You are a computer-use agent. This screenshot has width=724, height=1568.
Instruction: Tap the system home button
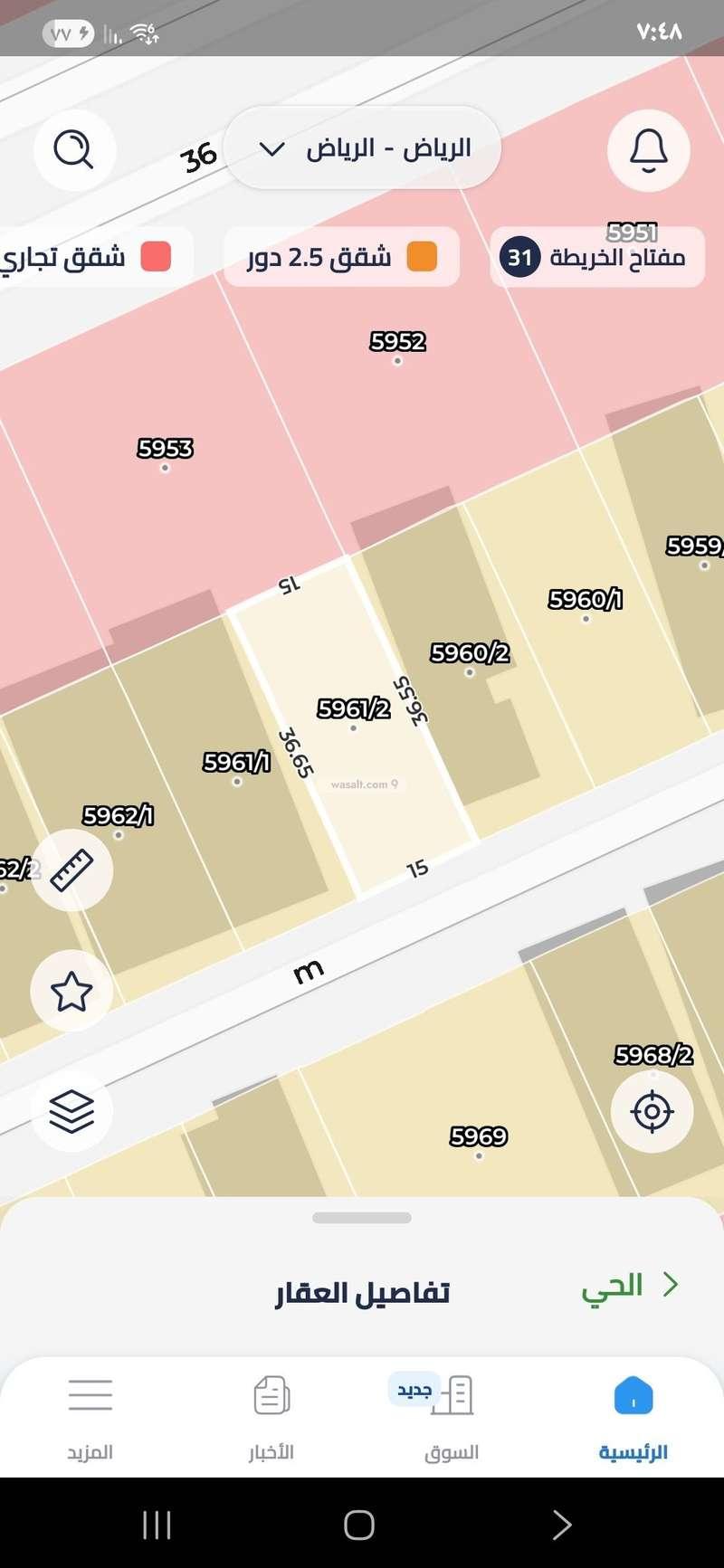click(359, 1525)
